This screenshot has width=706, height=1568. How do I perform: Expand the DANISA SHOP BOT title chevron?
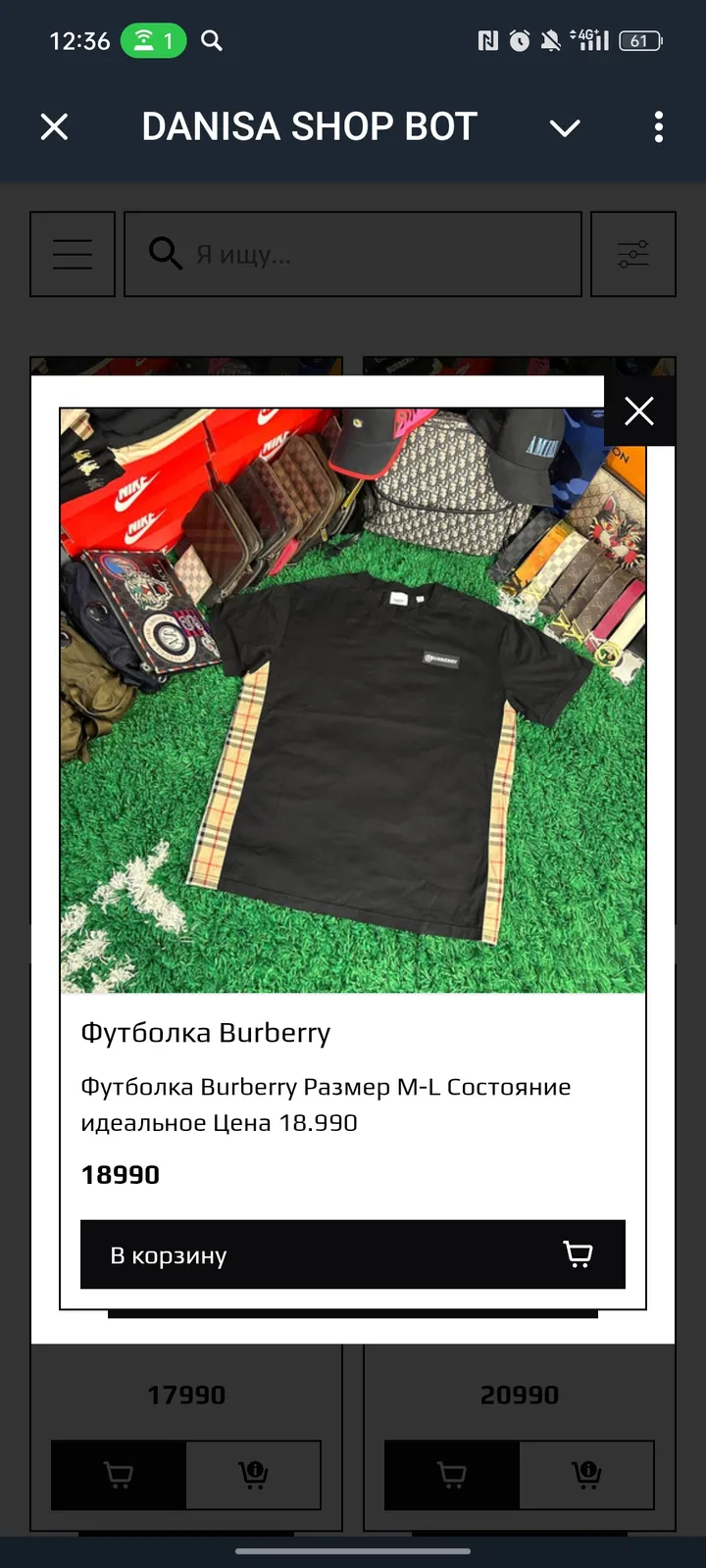(565, 127)
